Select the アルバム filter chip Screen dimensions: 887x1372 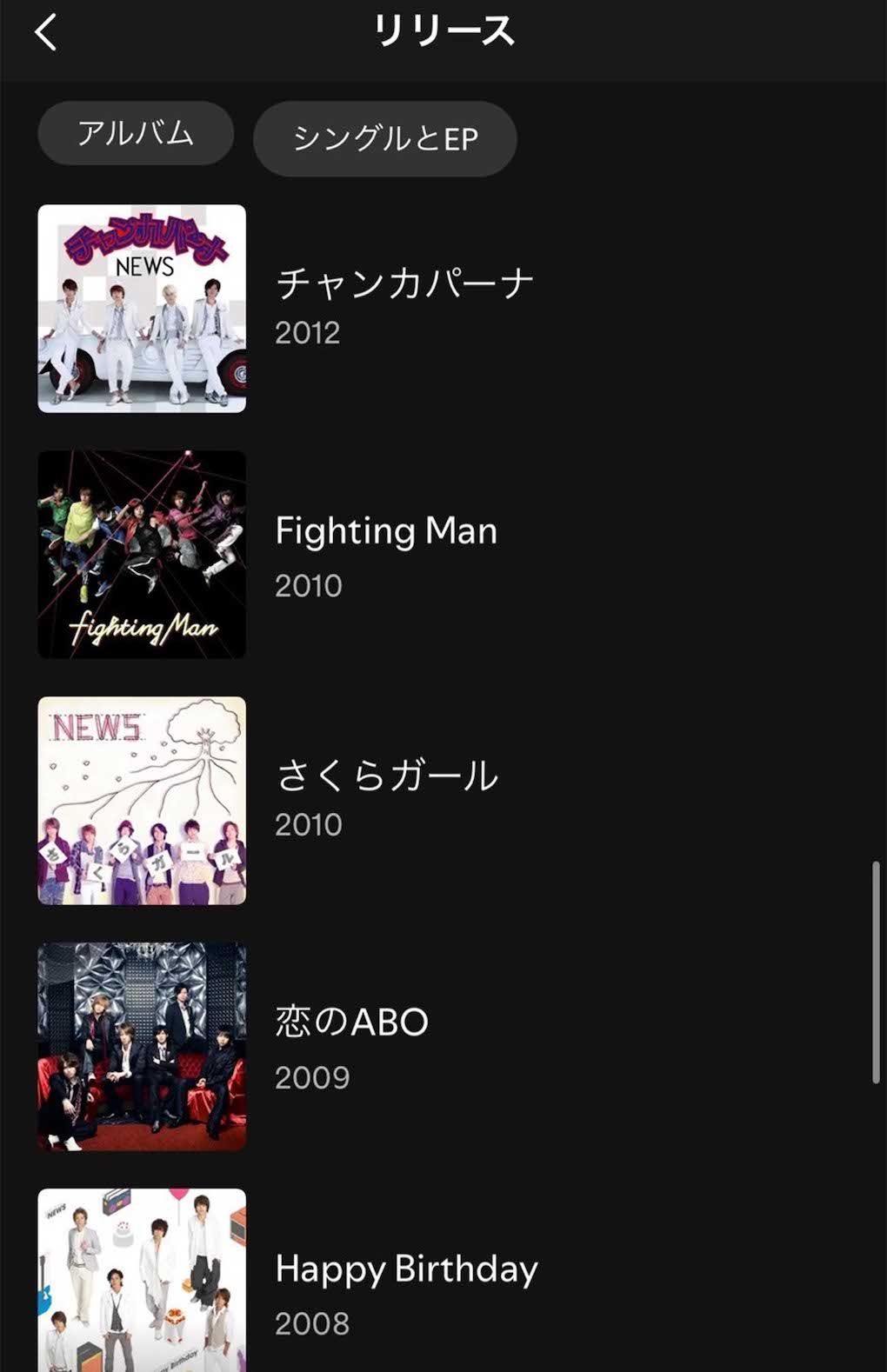tap(136, 133)
